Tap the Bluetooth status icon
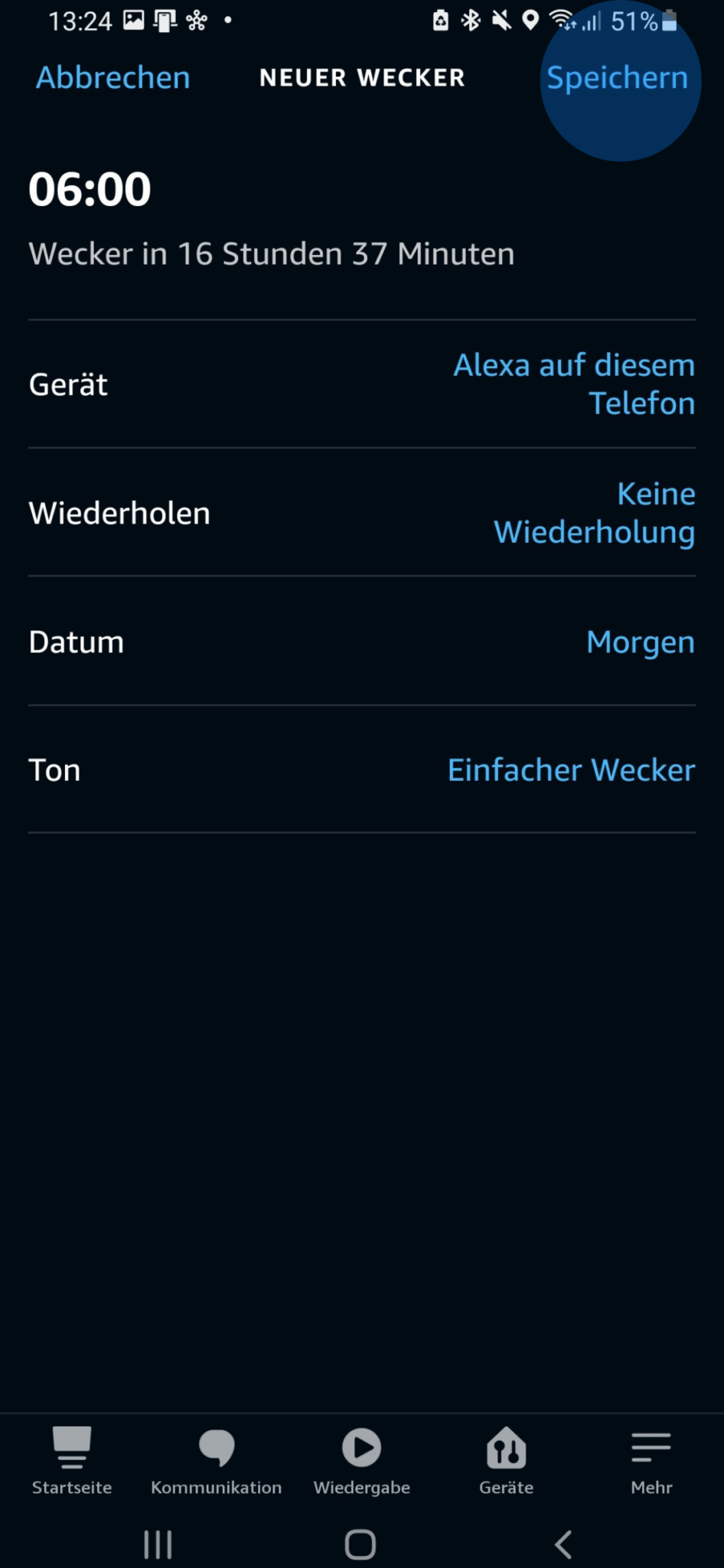Screen dimensions: 724x1568 470,21
